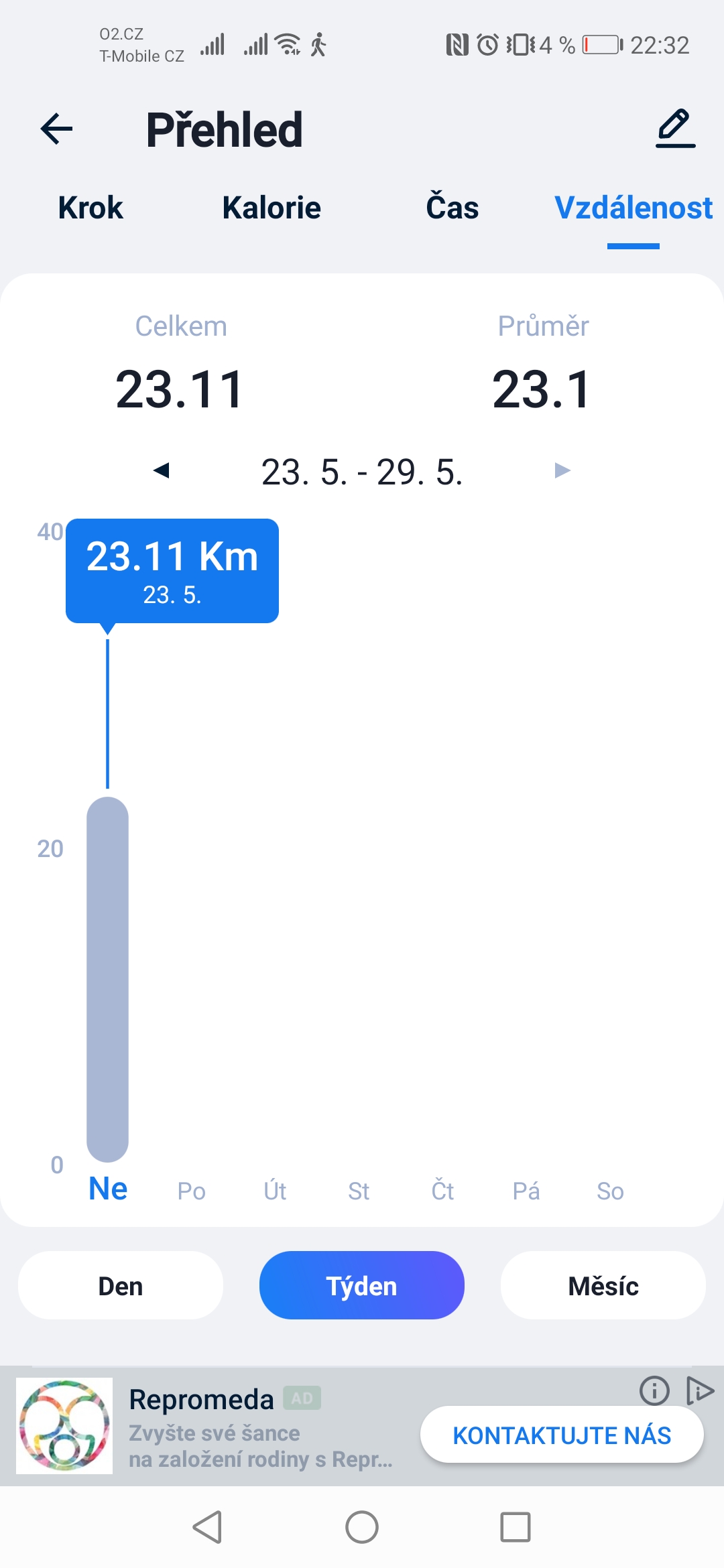
Task: Open the edit pencil icon
Action: [x=675, y=128]
